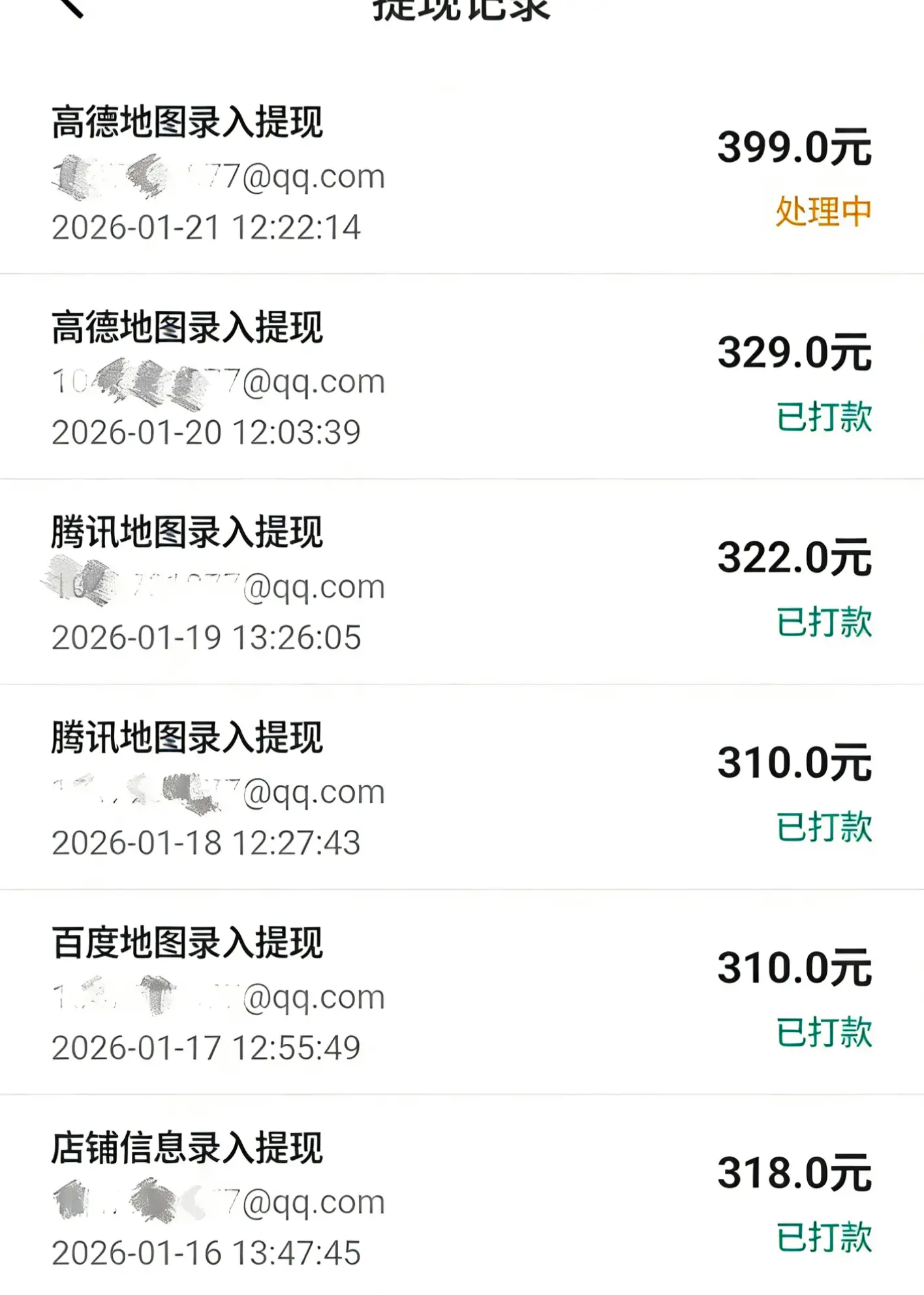Image resolution: width=924 pixels, height=1295 pixels.
Task: Open the 提现记录 page title
Action: [x=461, y=10]
